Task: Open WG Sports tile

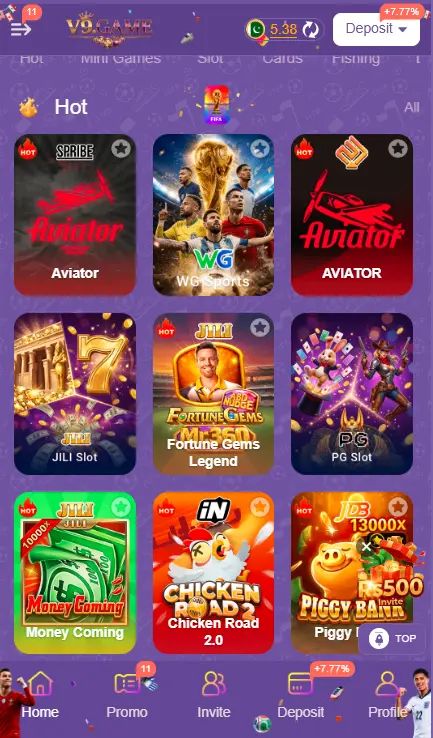Action: [x=213, y=215]
